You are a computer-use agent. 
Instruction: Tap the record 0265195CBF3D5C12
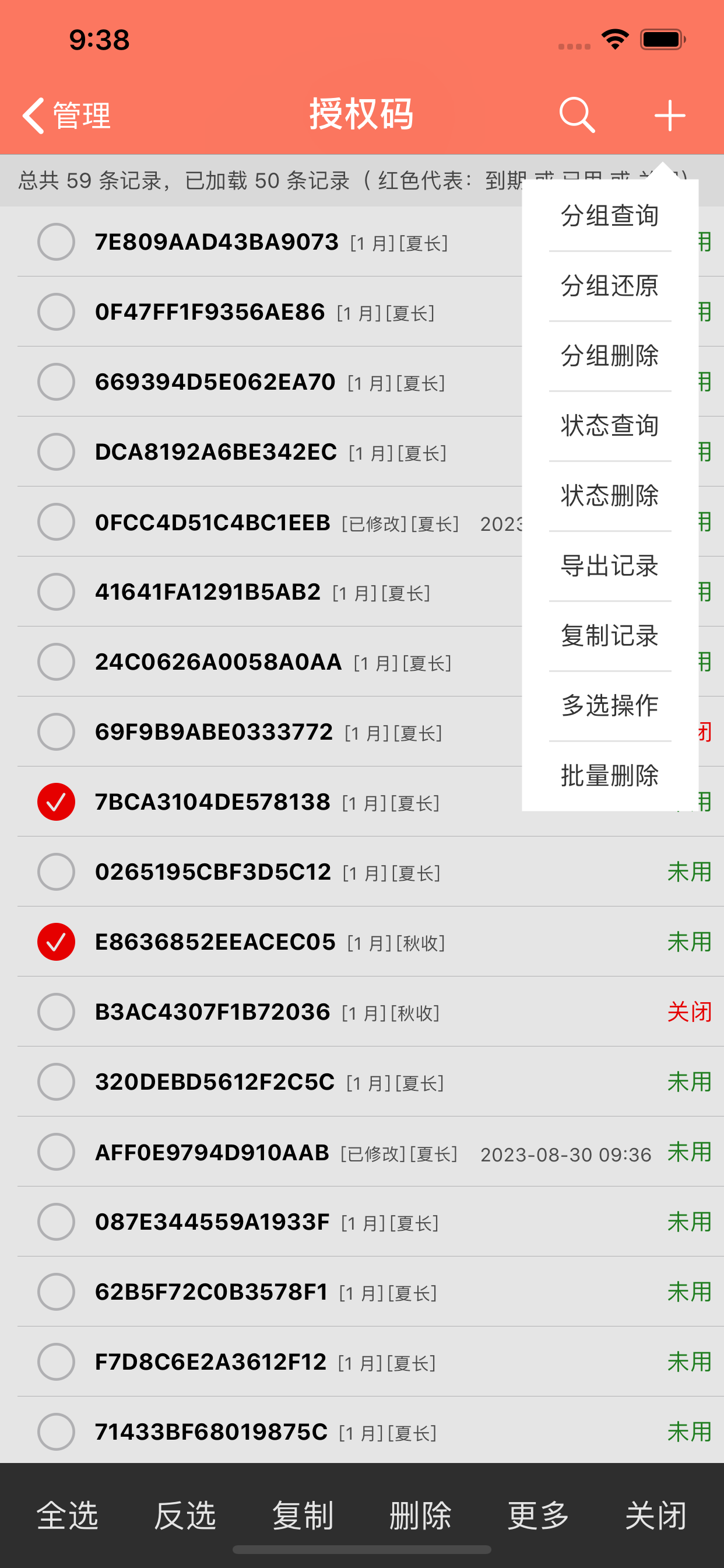pyautogui.click(x=213, y=871)
